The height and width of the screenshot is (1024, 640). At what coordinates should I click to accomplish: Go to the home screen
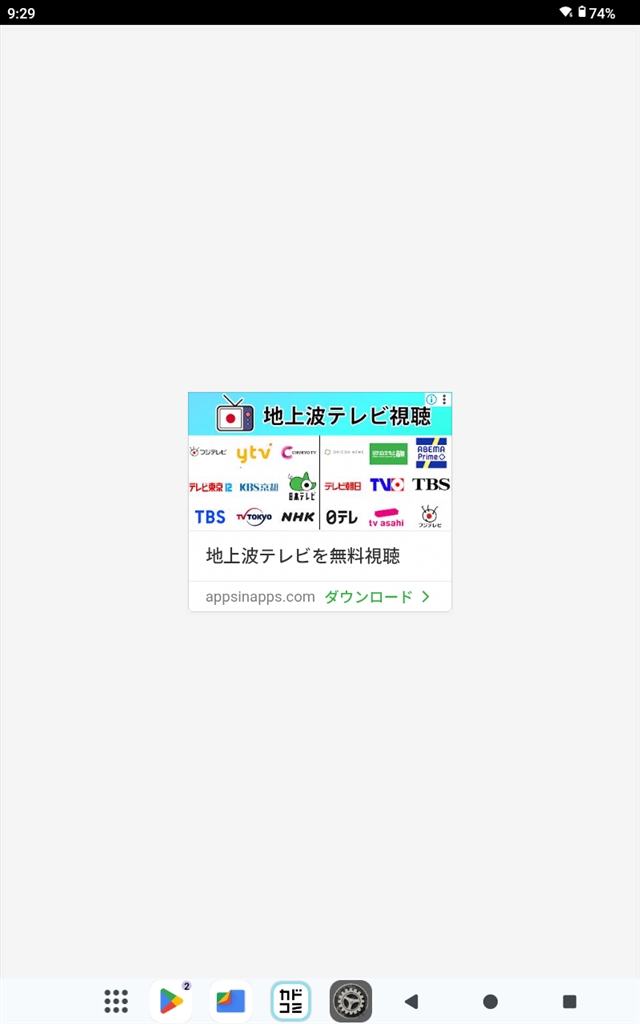pos(490,1001)
